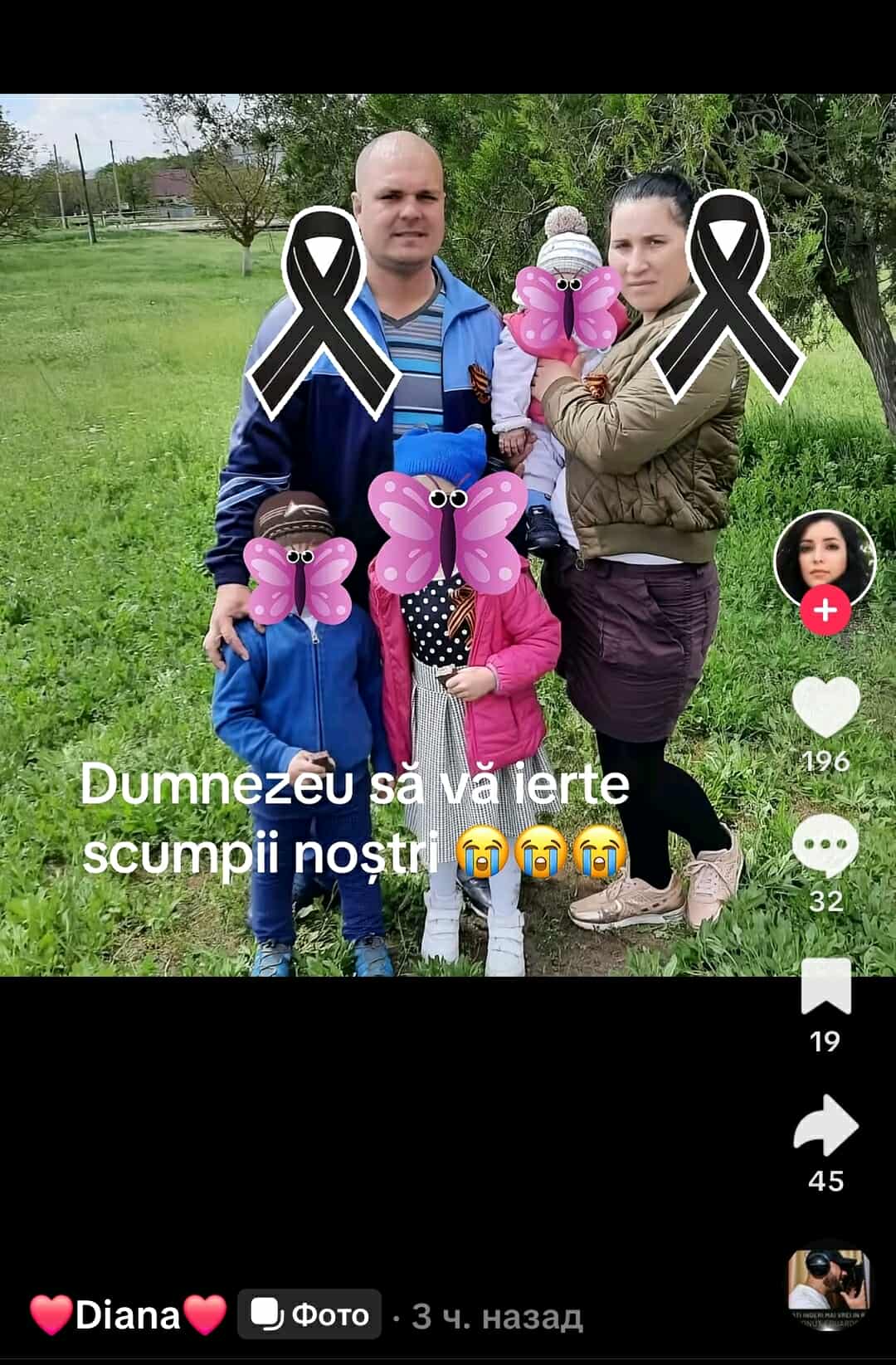Share this post via the arrow icon
The height and width of the screenshot is (1365, 896).
(x=825, y=1125)
